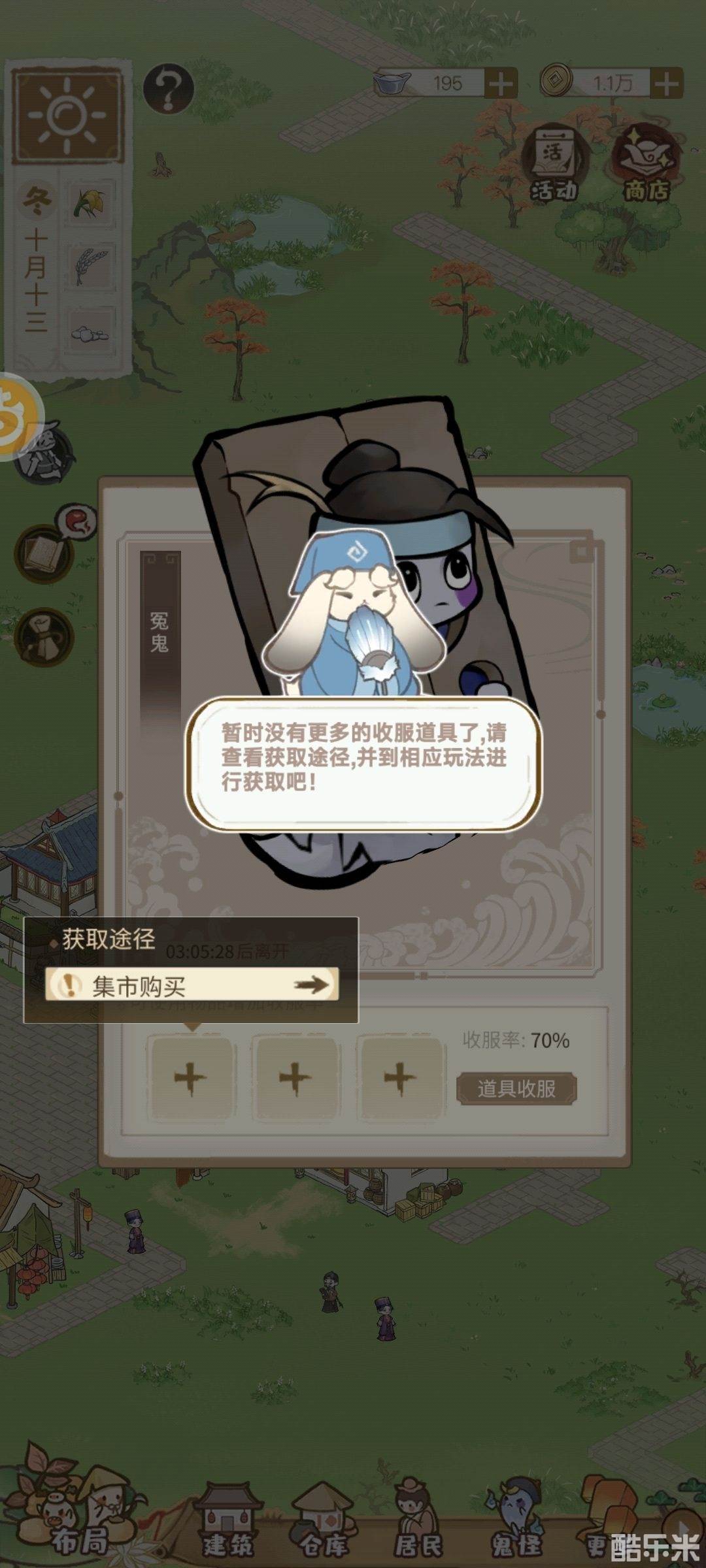Add more silver ingots with the plus
Image resolution: width=706 pixels, height=1568 pixels.
pos(501,84)
